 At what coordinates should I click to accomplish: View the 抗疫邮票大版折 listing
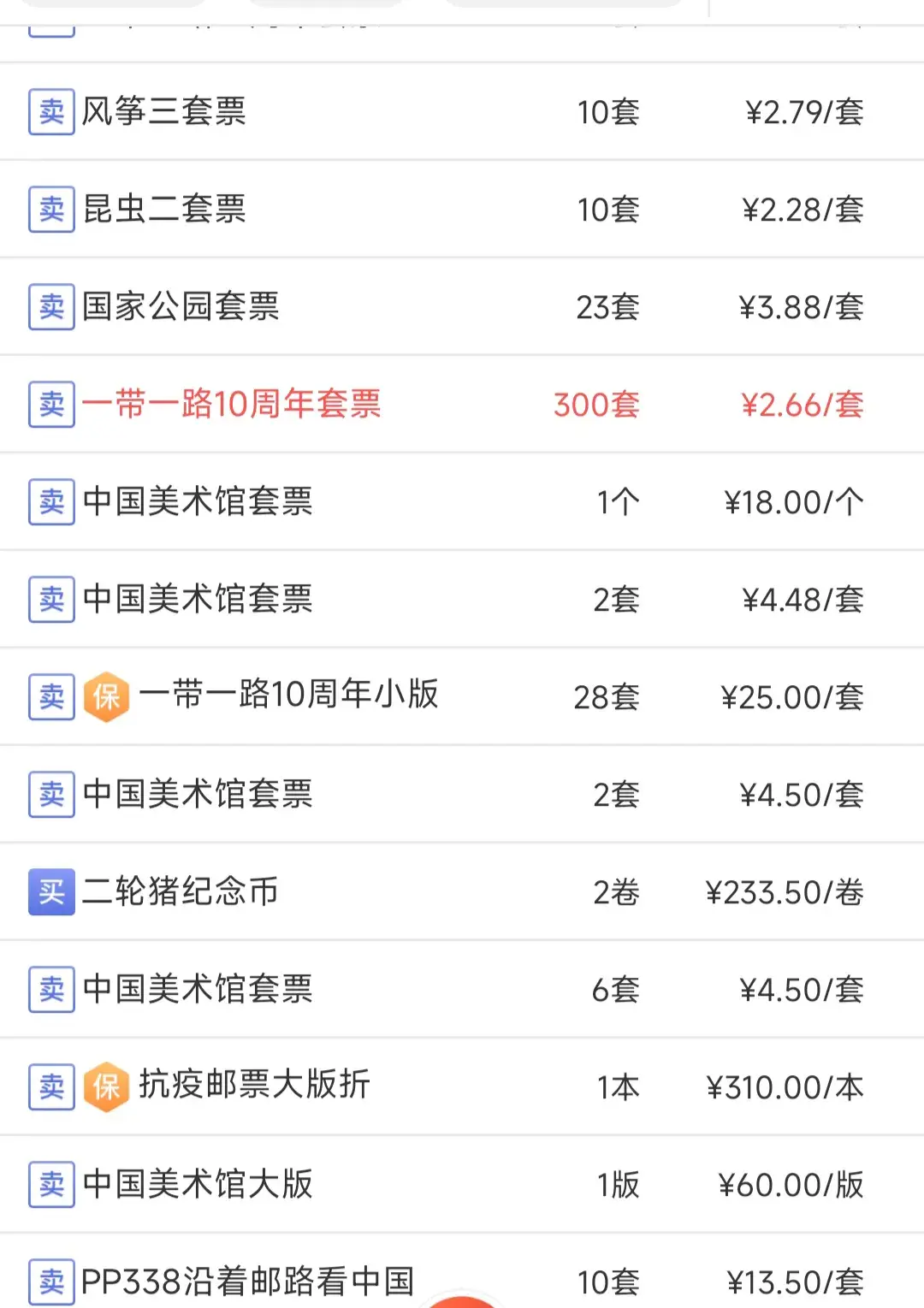click(253, 1085)
